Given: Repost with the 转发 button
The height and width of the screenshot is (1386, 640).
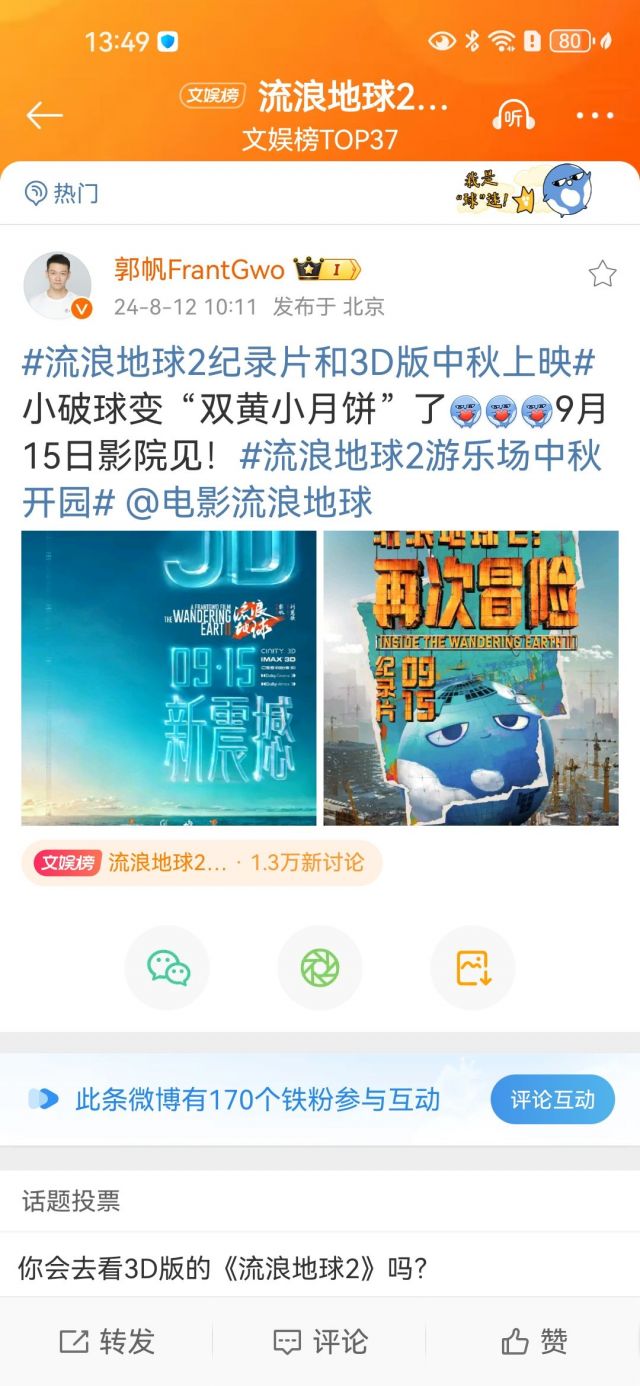Looking at the screenshot, I should [107, 1342].
